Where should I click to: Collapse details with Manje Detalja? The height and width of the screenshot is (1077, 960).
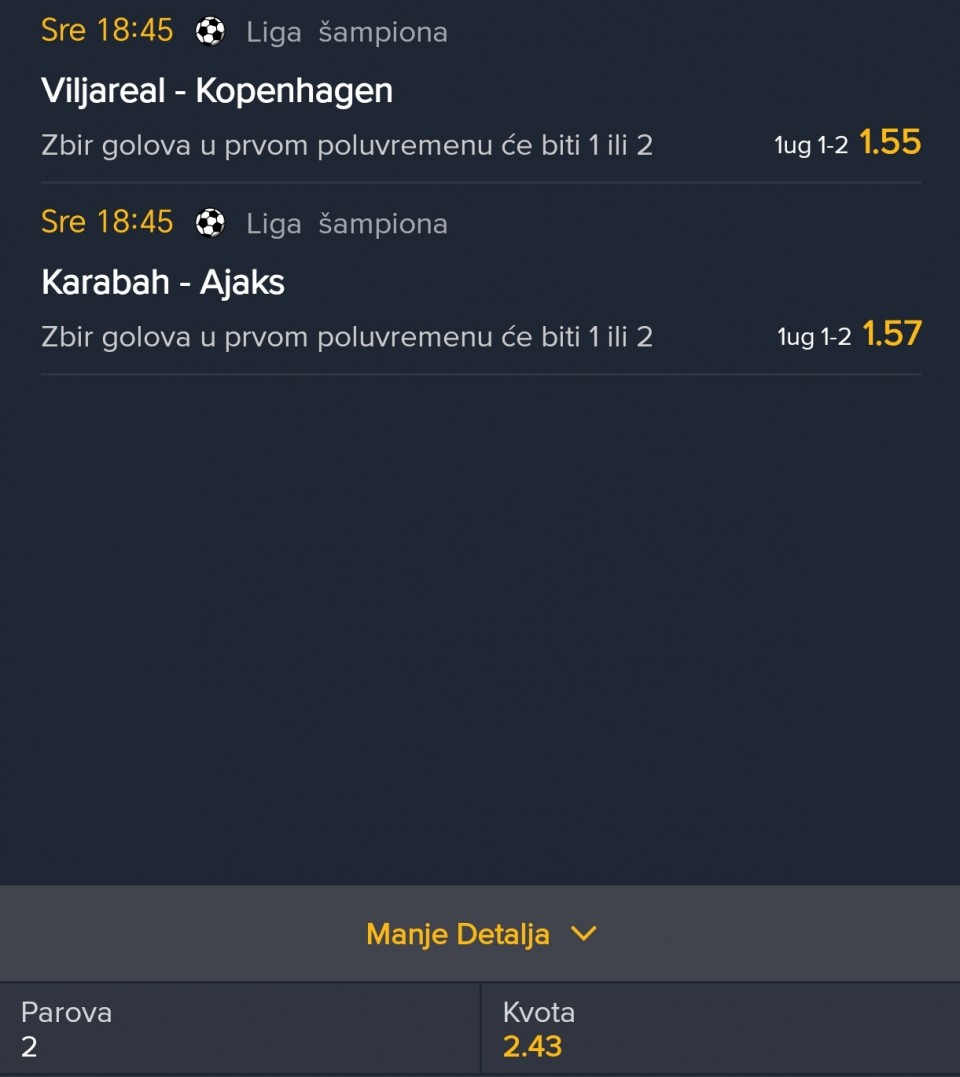click(480, 934)
